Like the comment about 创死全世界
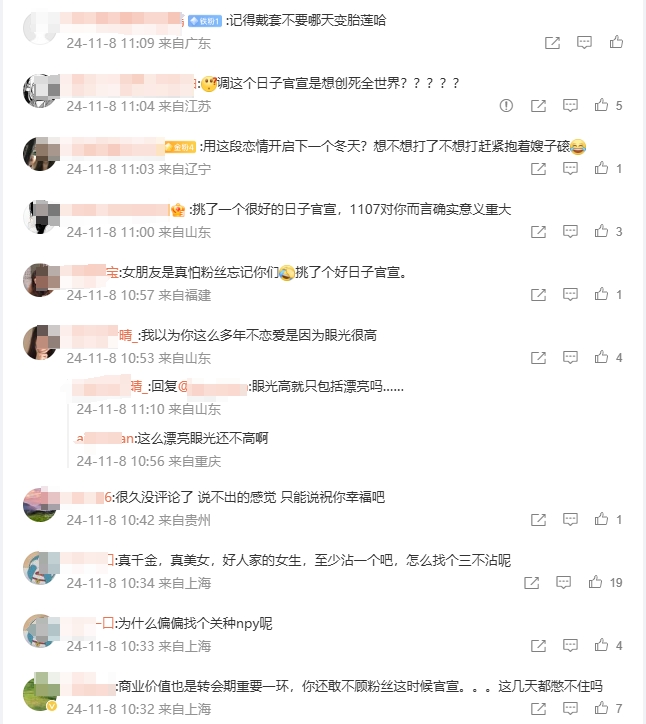This screenshot has width=646, height=724. click(x=601, y=105)
